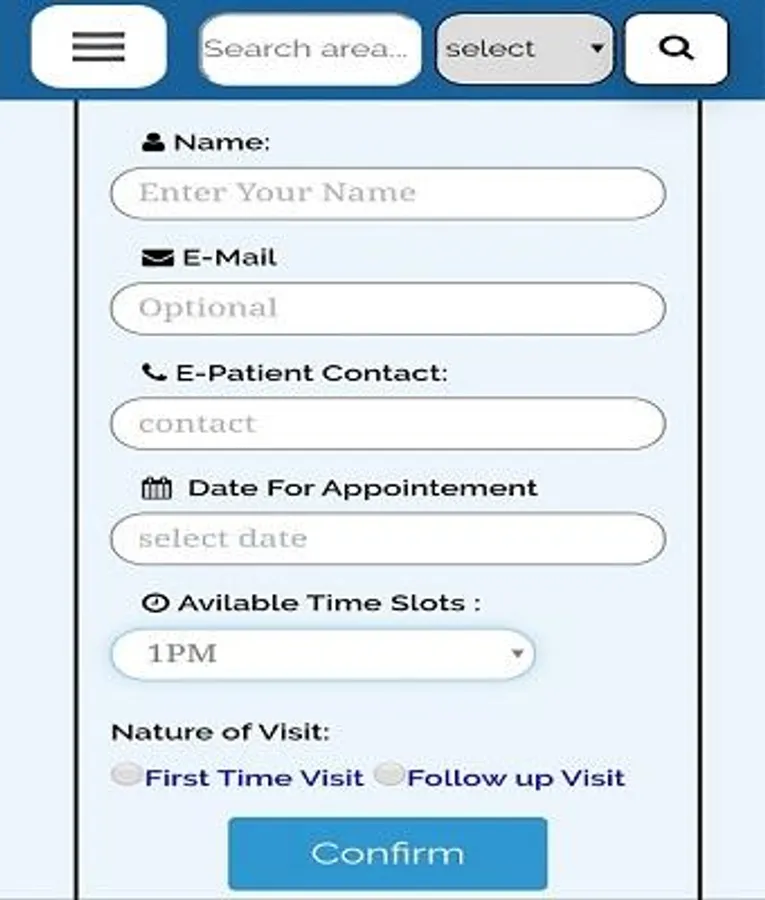The width and height of the screenshot is (765, 900).
Task: Select the E-Patient Contact field
Action: 387,423
